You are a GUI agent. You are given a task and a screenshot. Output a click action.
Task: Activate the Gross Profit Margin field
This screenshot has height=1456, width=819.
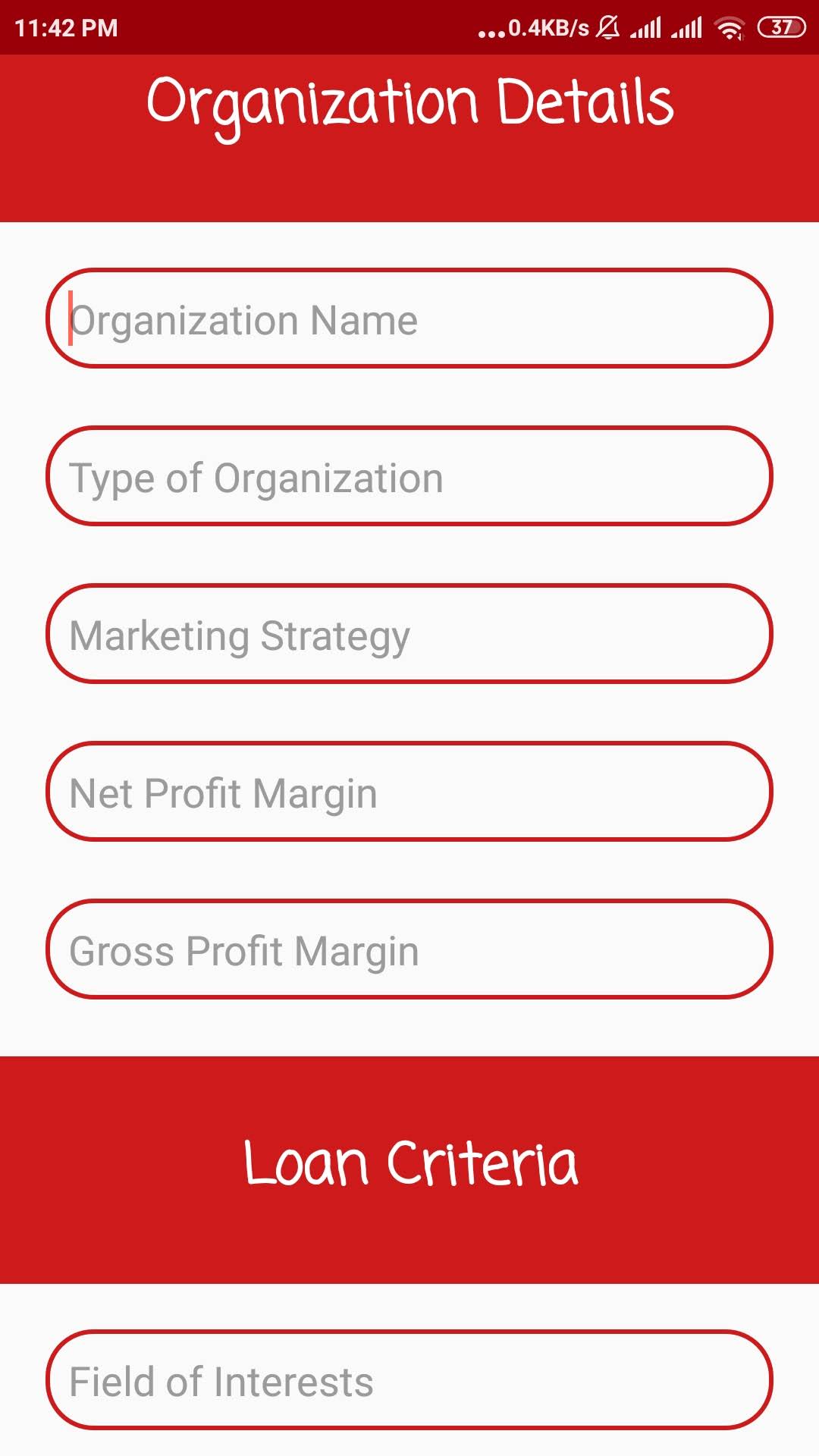[x=409, y=949]
